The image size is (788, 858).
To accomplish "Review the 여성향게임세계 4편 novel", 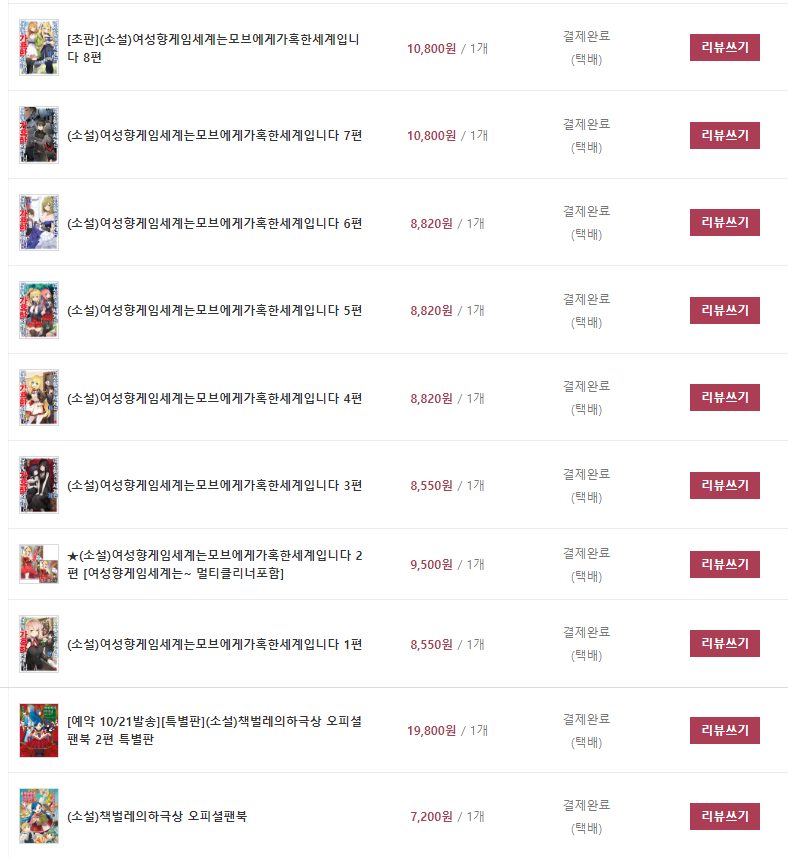I will 724,397.
